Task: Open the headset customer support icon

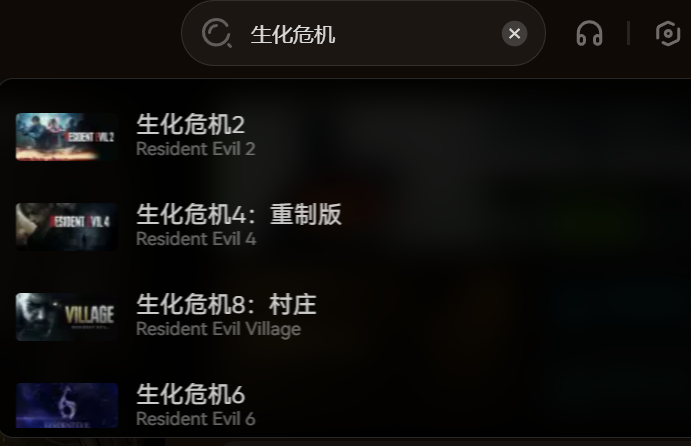Action: (589, 34)
